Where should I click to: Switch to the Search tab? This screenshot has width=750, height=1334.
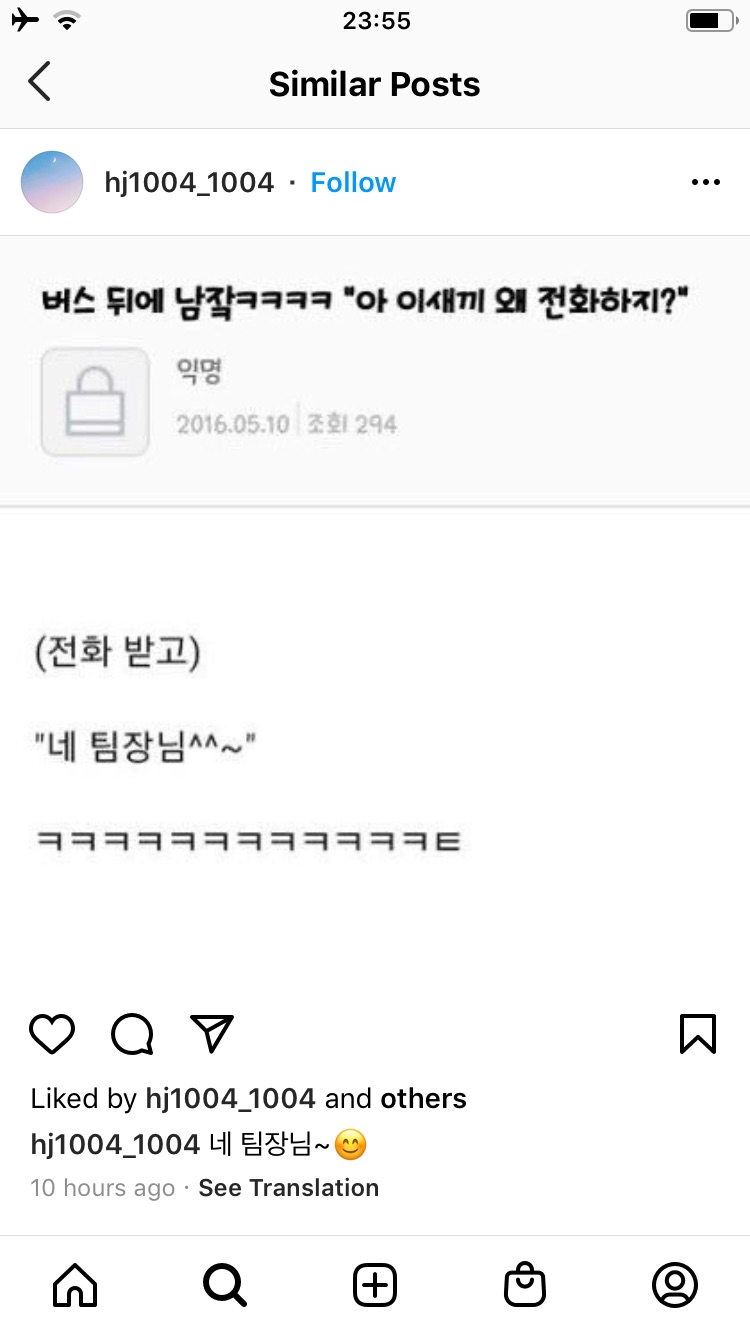point(225,1285)
